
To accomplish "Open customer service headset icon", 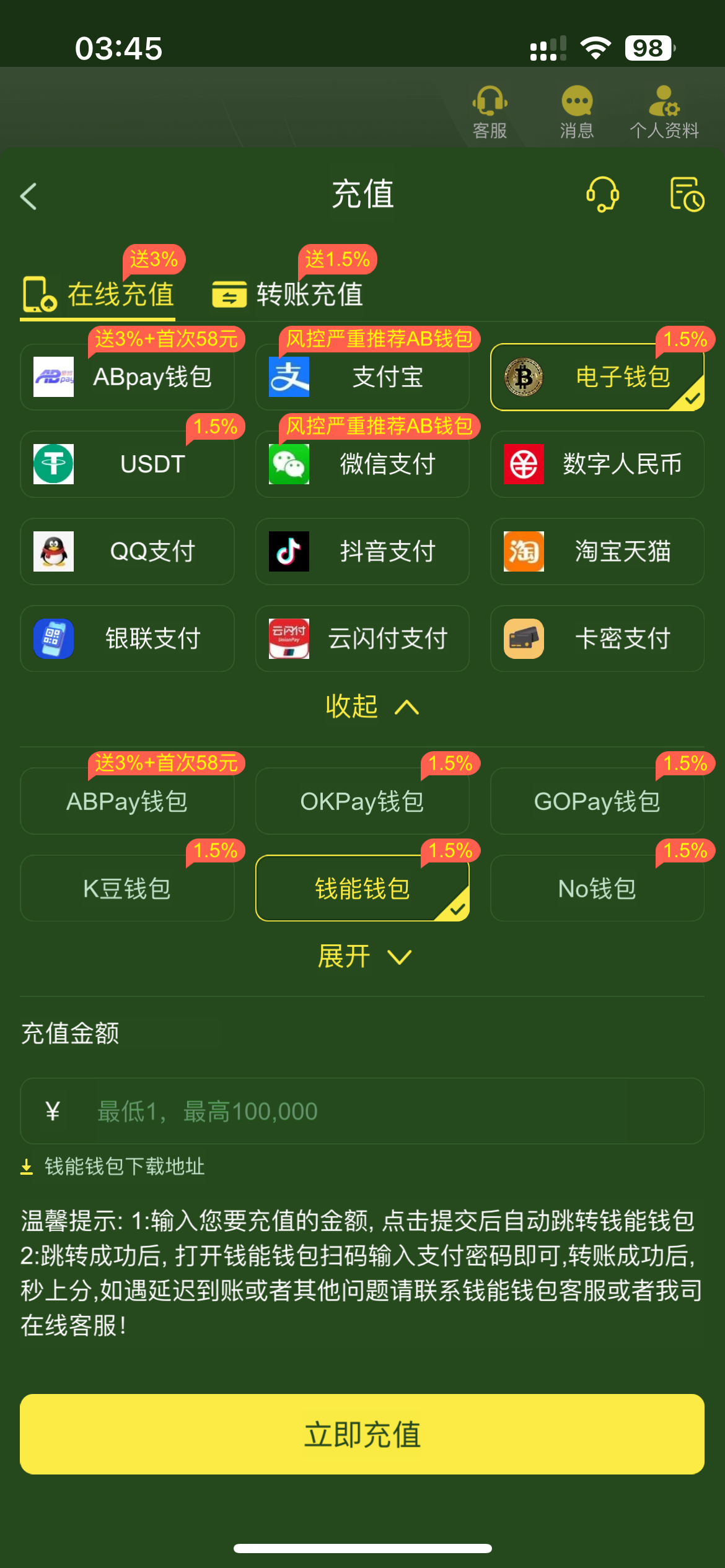I will click(602, 194).
